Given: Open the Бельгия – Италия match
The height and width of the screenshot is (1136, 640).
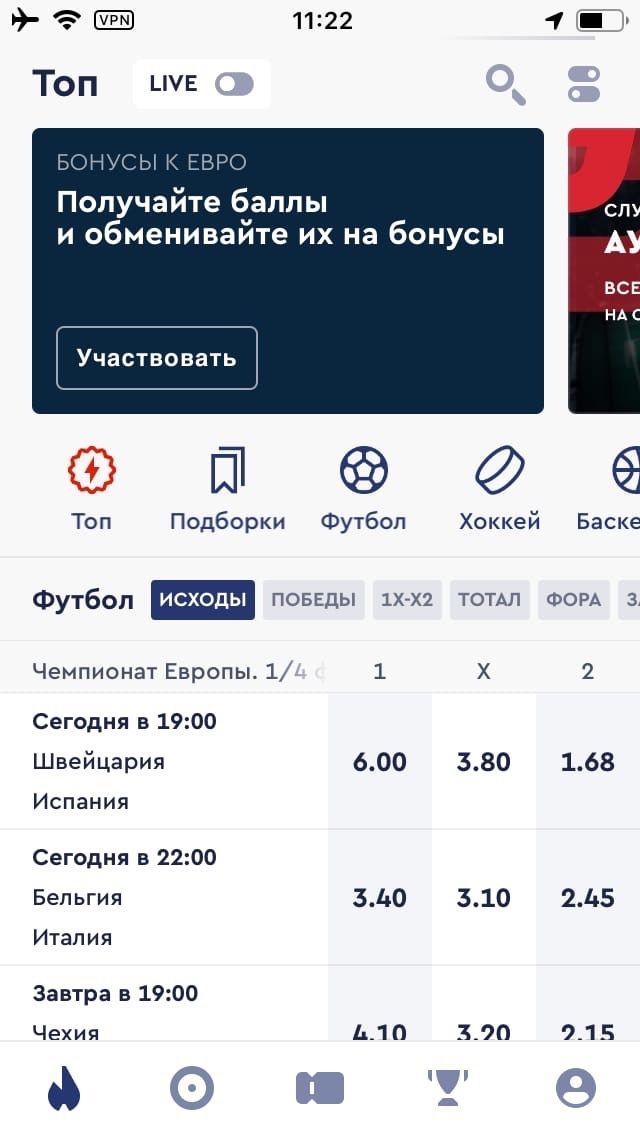Looking at the screenshot, I should [x=164, y=898].
